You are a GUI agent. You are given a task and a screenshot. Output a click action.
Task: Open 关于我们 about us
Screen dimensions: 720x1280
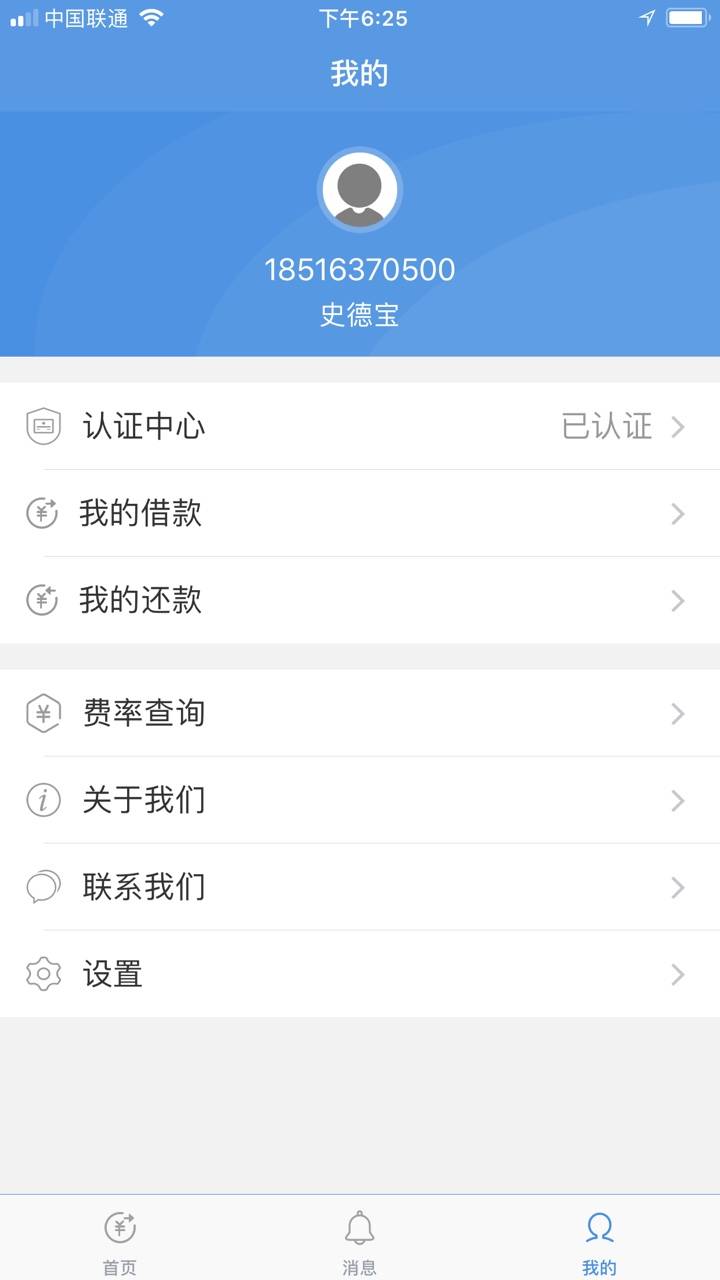tap(360, 800)
